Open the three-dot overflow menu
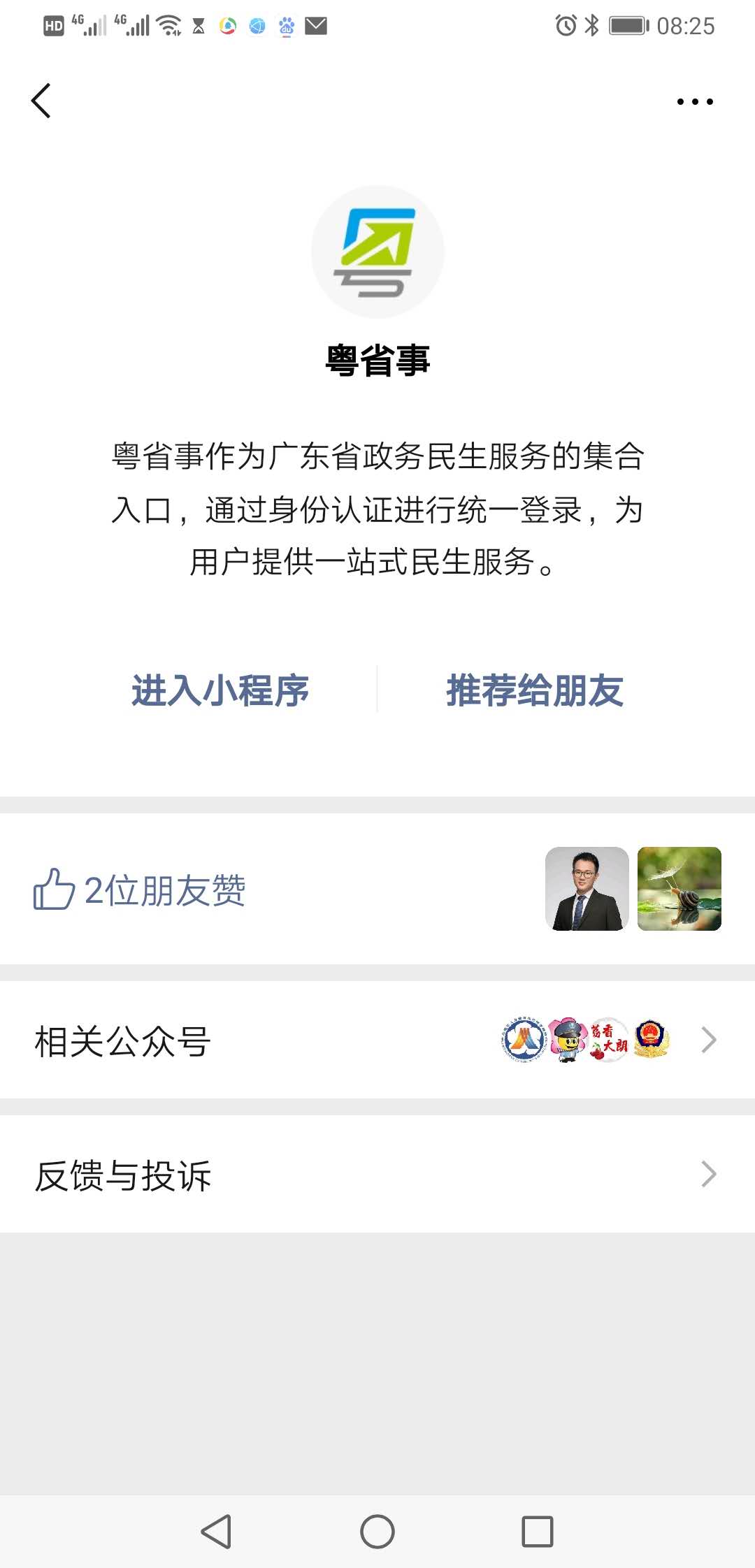Screen dimensions: 755x1568 pos(694,102)
